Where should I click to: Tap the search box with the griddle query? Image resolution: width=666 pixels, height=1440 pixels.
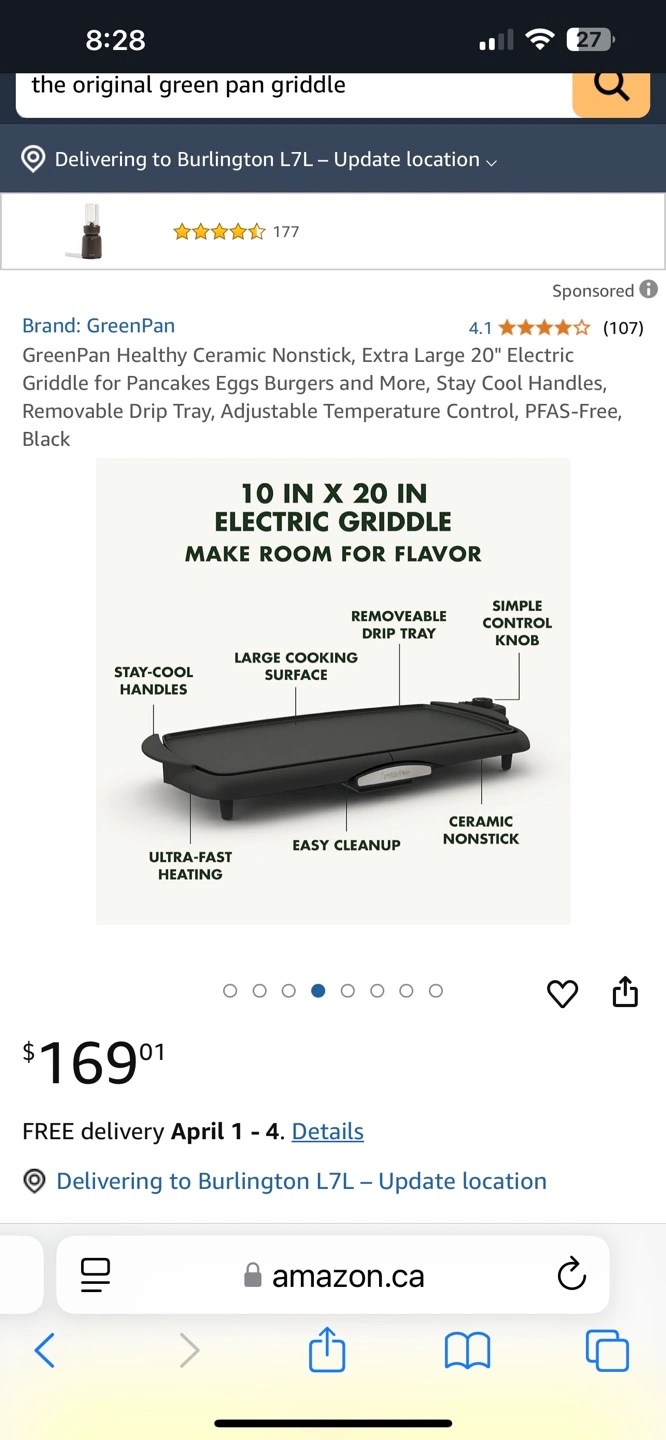pos(290,88)
